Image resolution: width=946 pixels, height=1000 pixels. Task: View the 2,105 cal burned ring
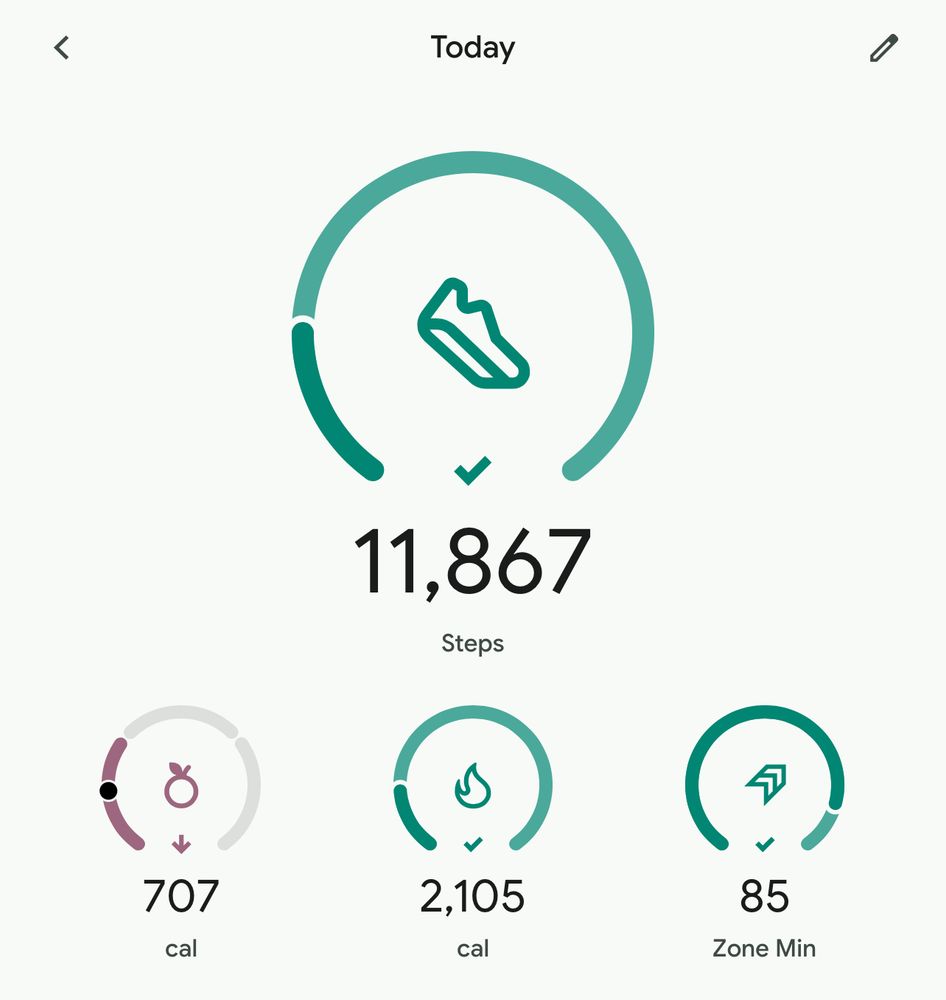coord(472,787)
